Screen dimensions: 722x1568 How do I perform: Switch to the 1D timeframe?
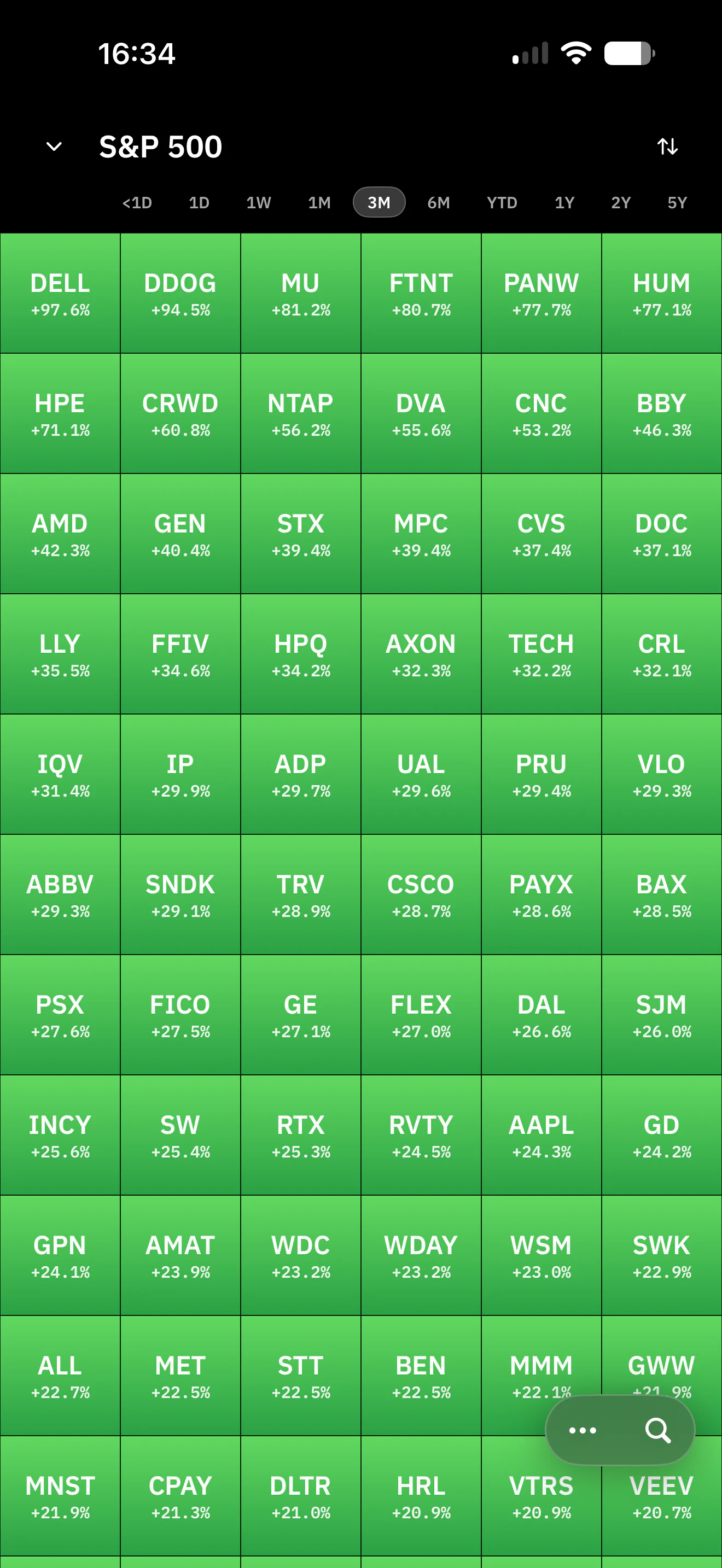[199, 203]
